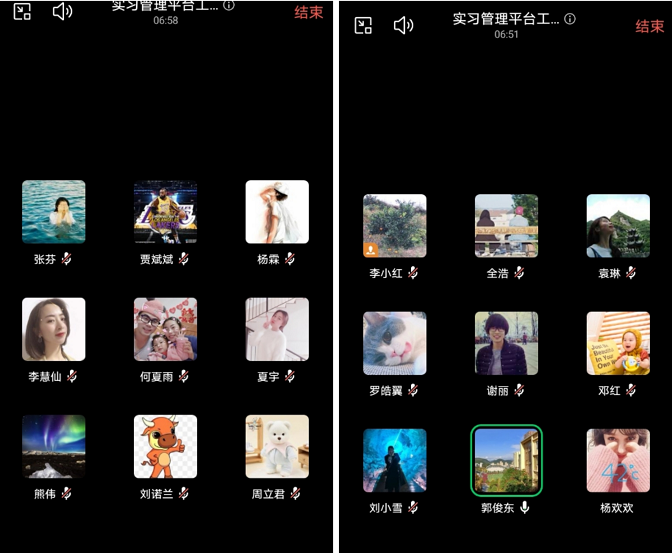View 杨霖's participant tile
The height and width of the screenshot is (553, 672).
(x=277, y=212)
